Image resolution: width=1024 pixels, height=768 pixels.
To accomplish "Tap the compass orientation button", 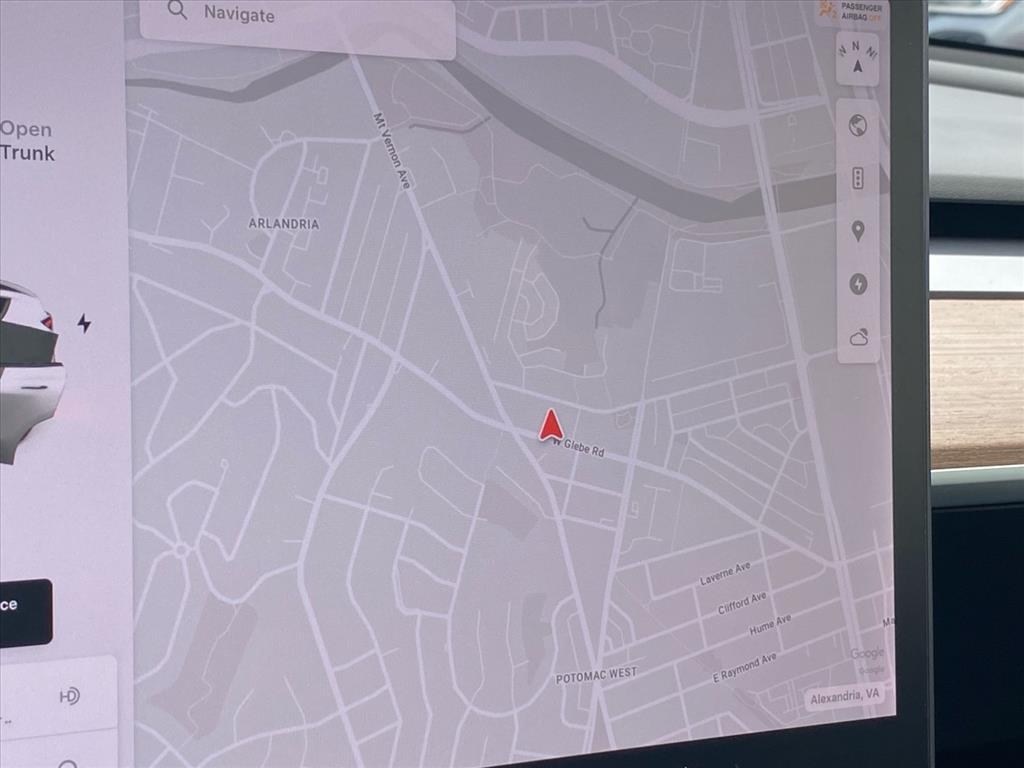I will point(857,58).
